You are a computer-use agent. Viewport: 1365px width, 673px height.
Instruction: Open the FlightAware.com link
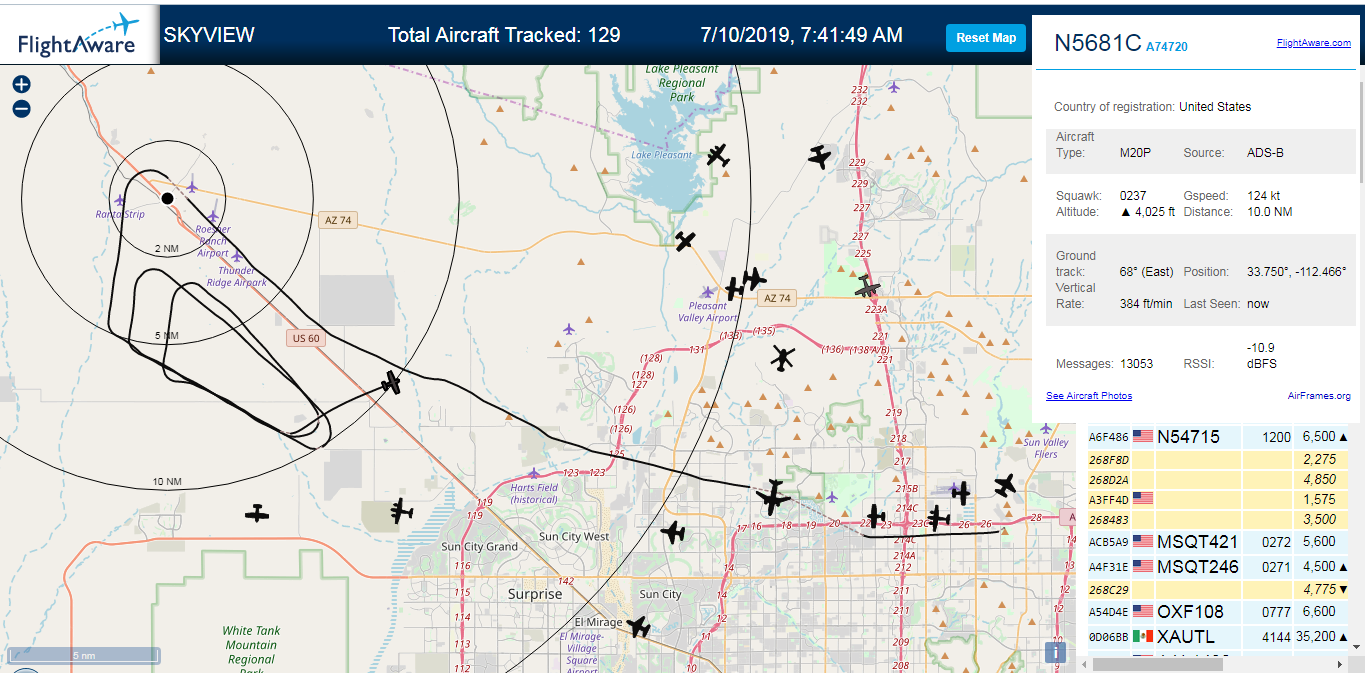click(1313, 43)
